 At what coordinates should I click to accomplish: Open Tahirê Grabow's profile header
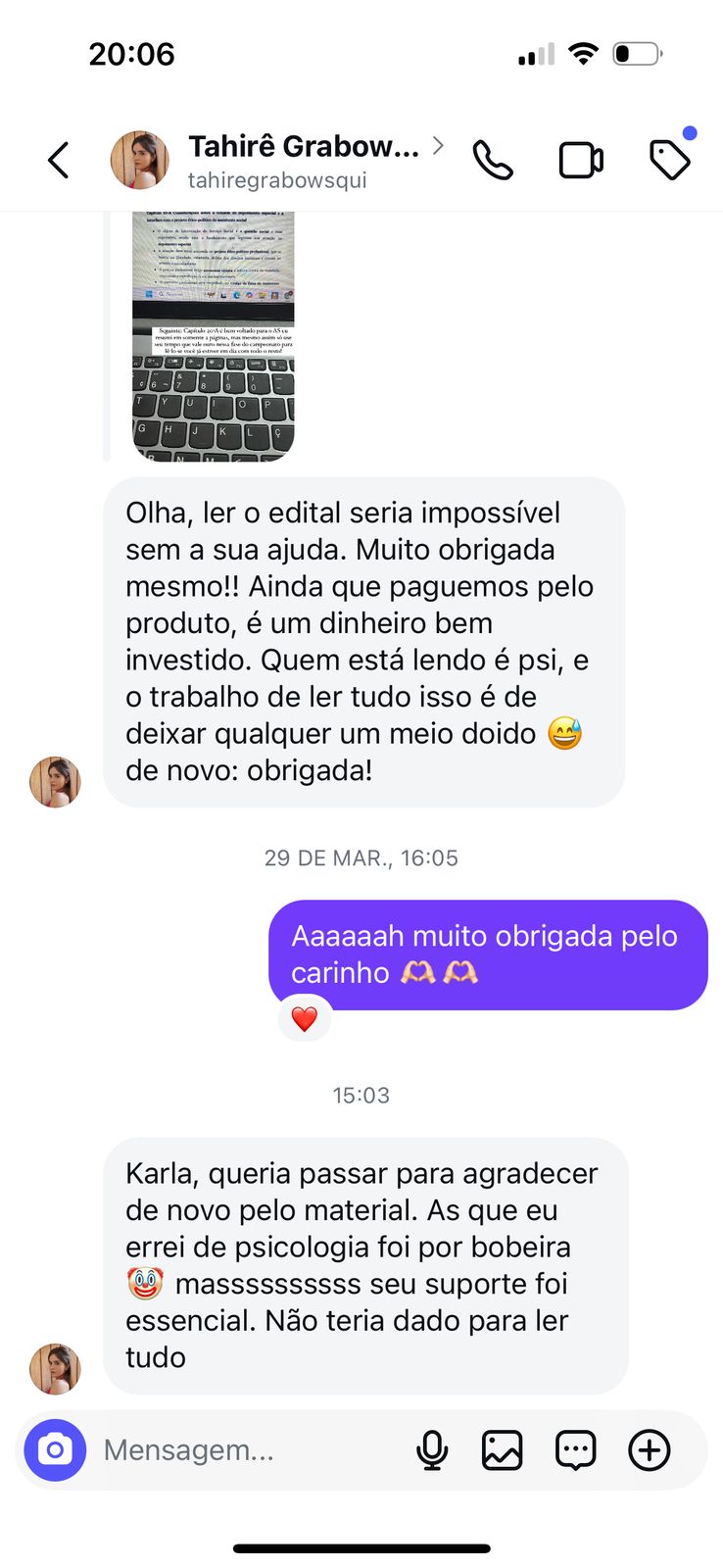(x=304, y=160)
